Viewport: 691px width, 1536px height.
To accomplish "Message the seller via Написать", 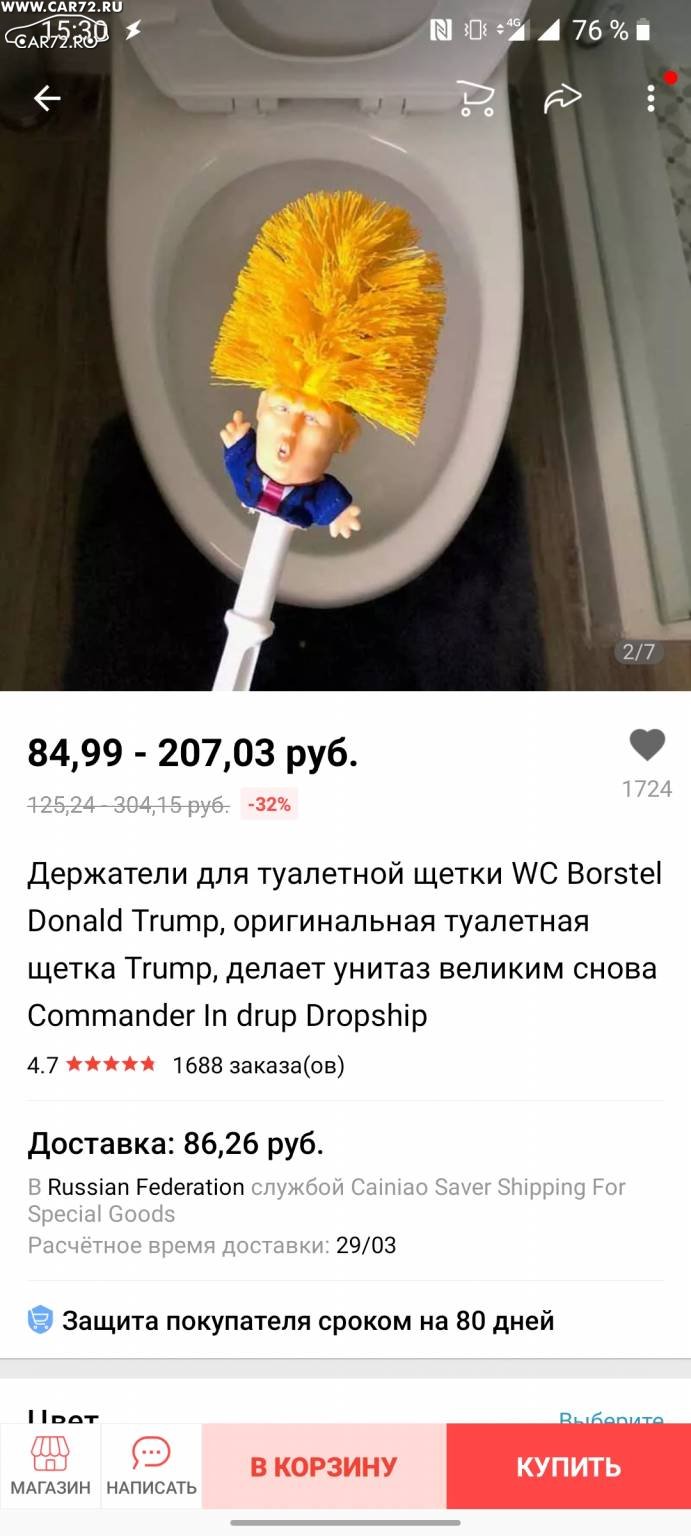I will coord(152,1466).
